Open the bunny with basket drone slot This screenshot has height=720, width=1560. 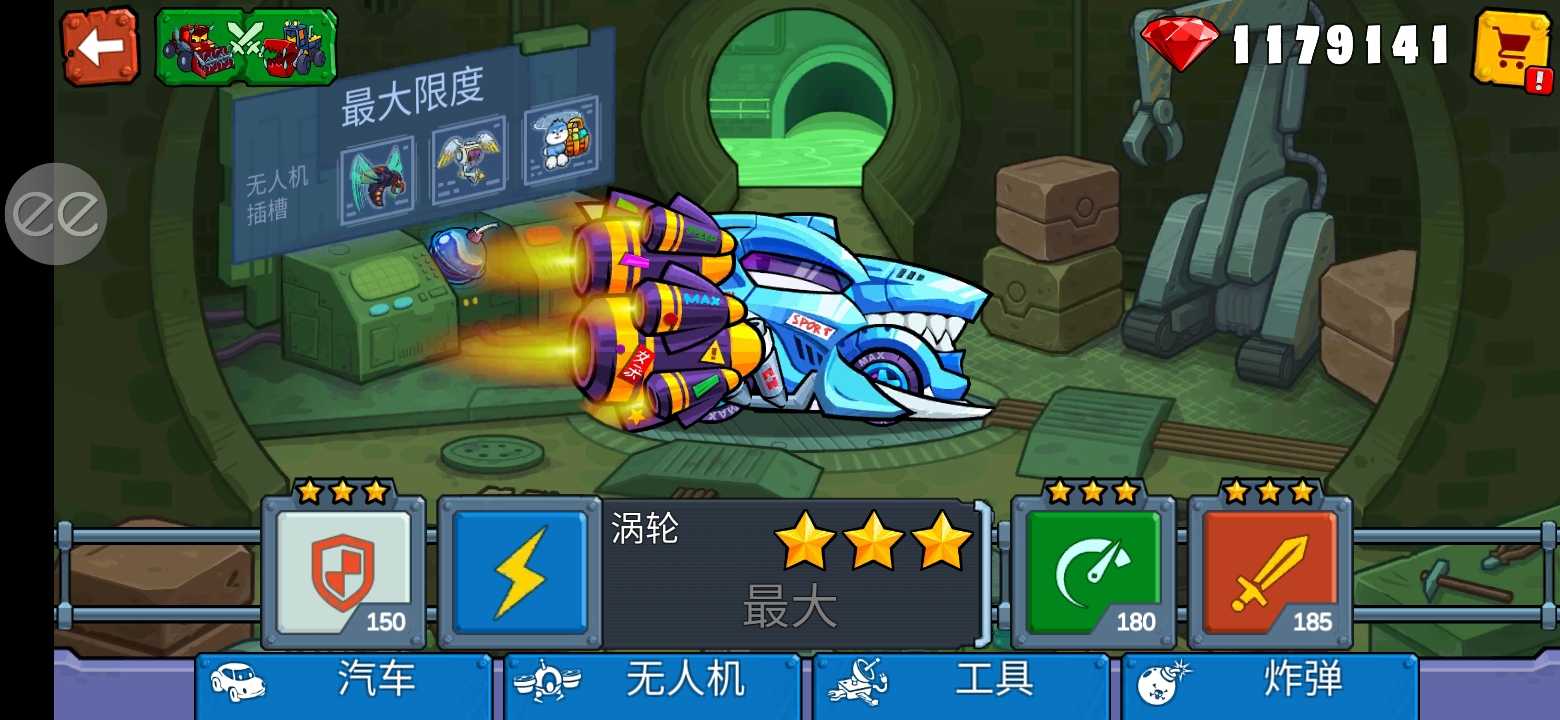pos(560,141)
